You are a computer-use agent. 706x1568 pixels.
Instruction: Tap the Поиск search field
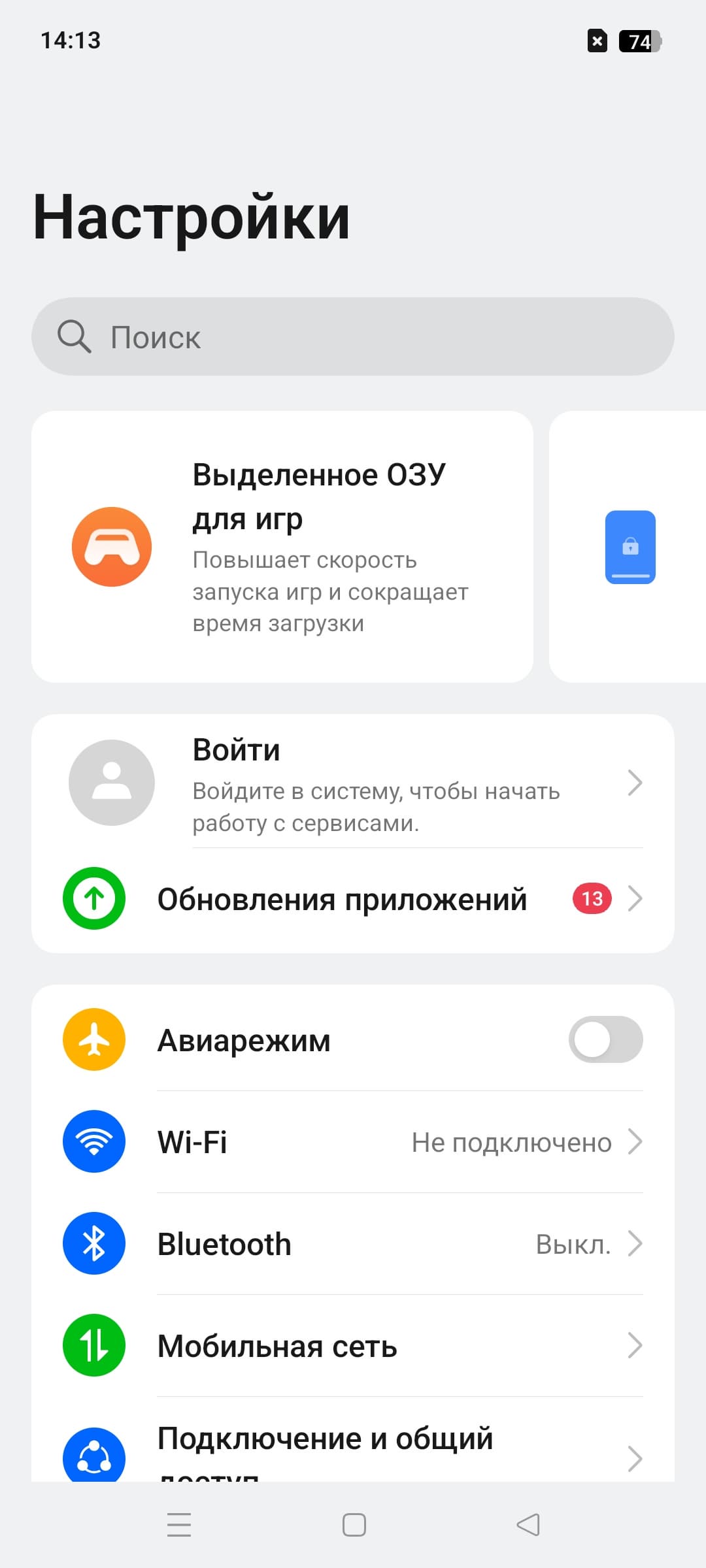353,336
